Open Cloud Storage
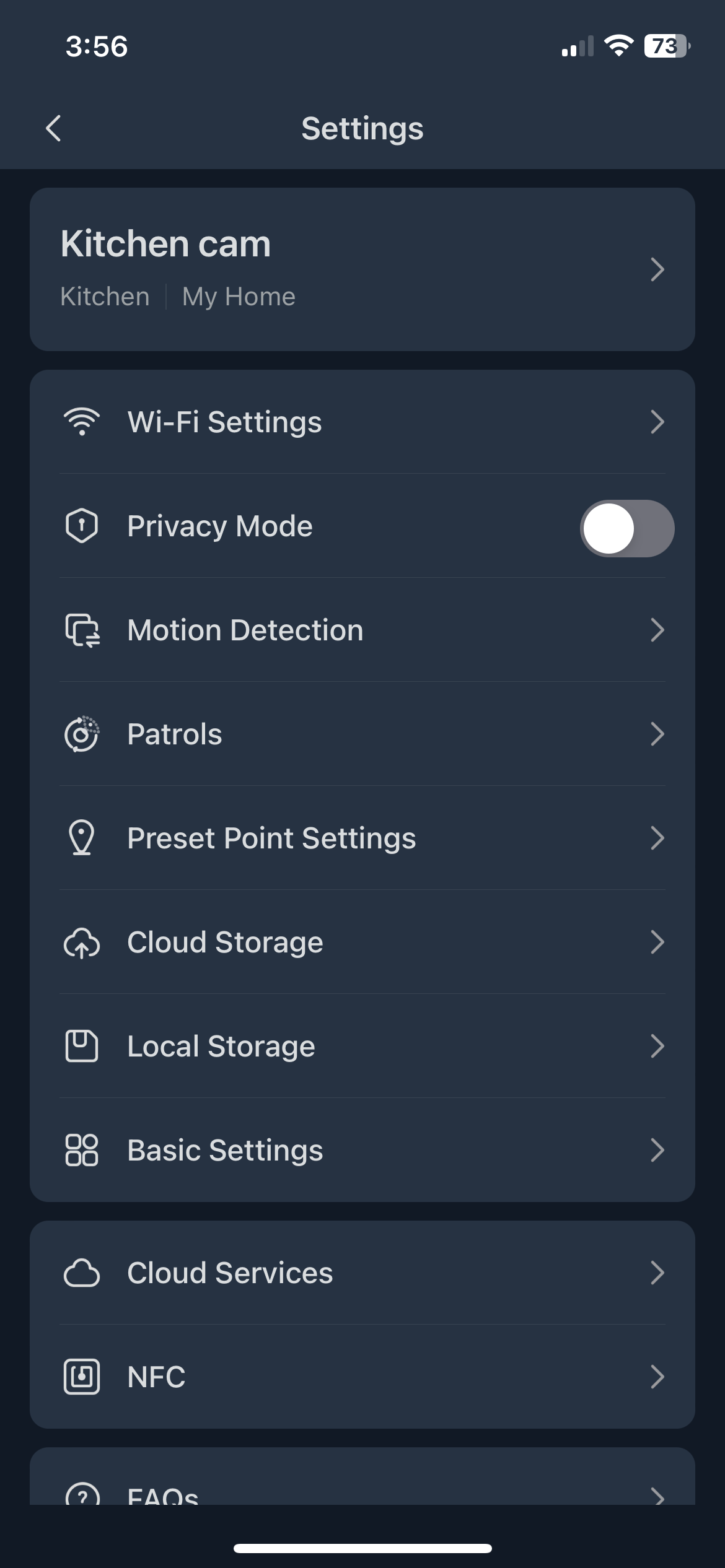725x1568 pixels. pyautogui.click(x=362, y=943)
